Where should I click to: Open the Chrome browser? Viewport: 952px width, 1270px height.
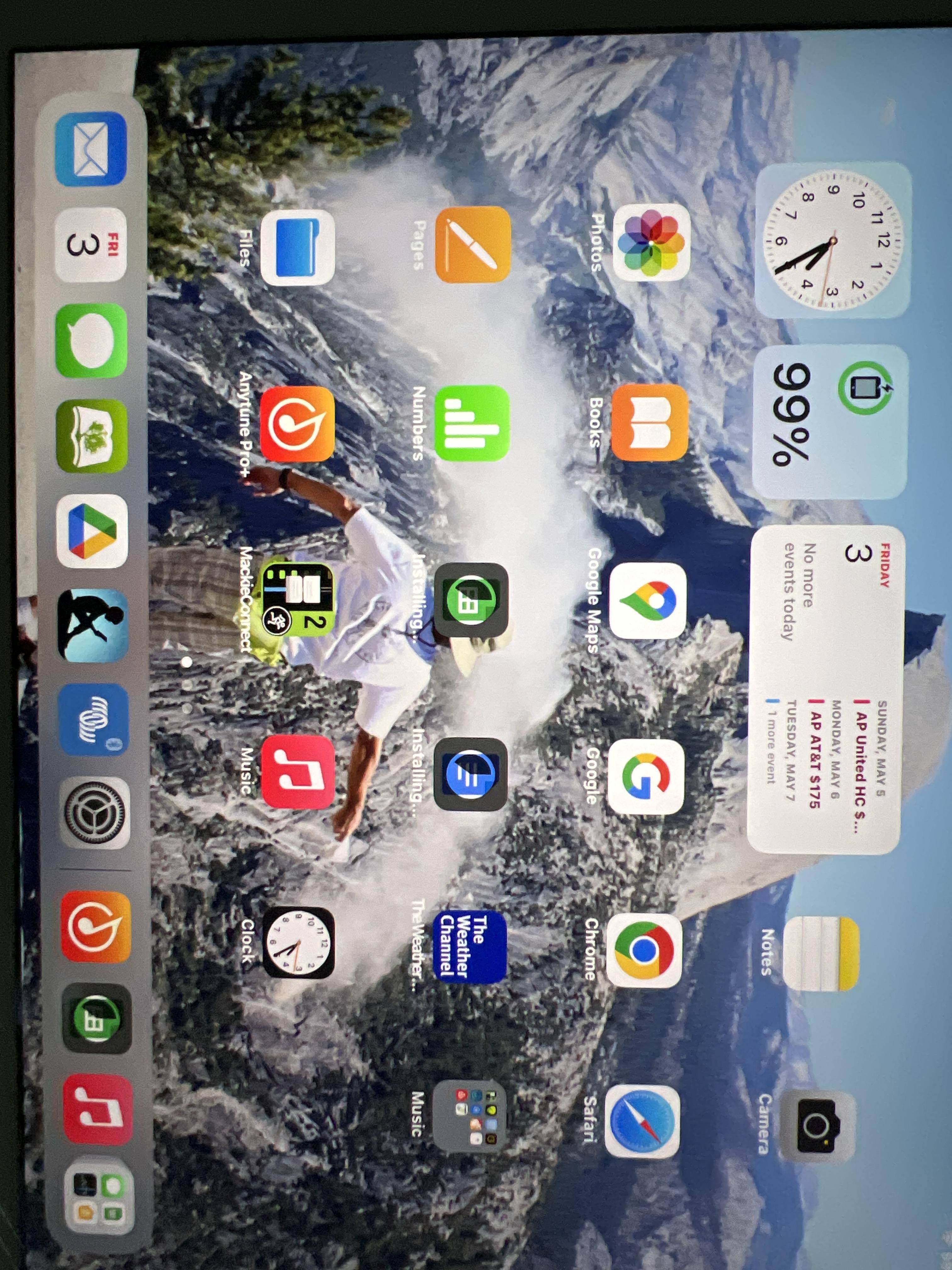click(644, 951)
